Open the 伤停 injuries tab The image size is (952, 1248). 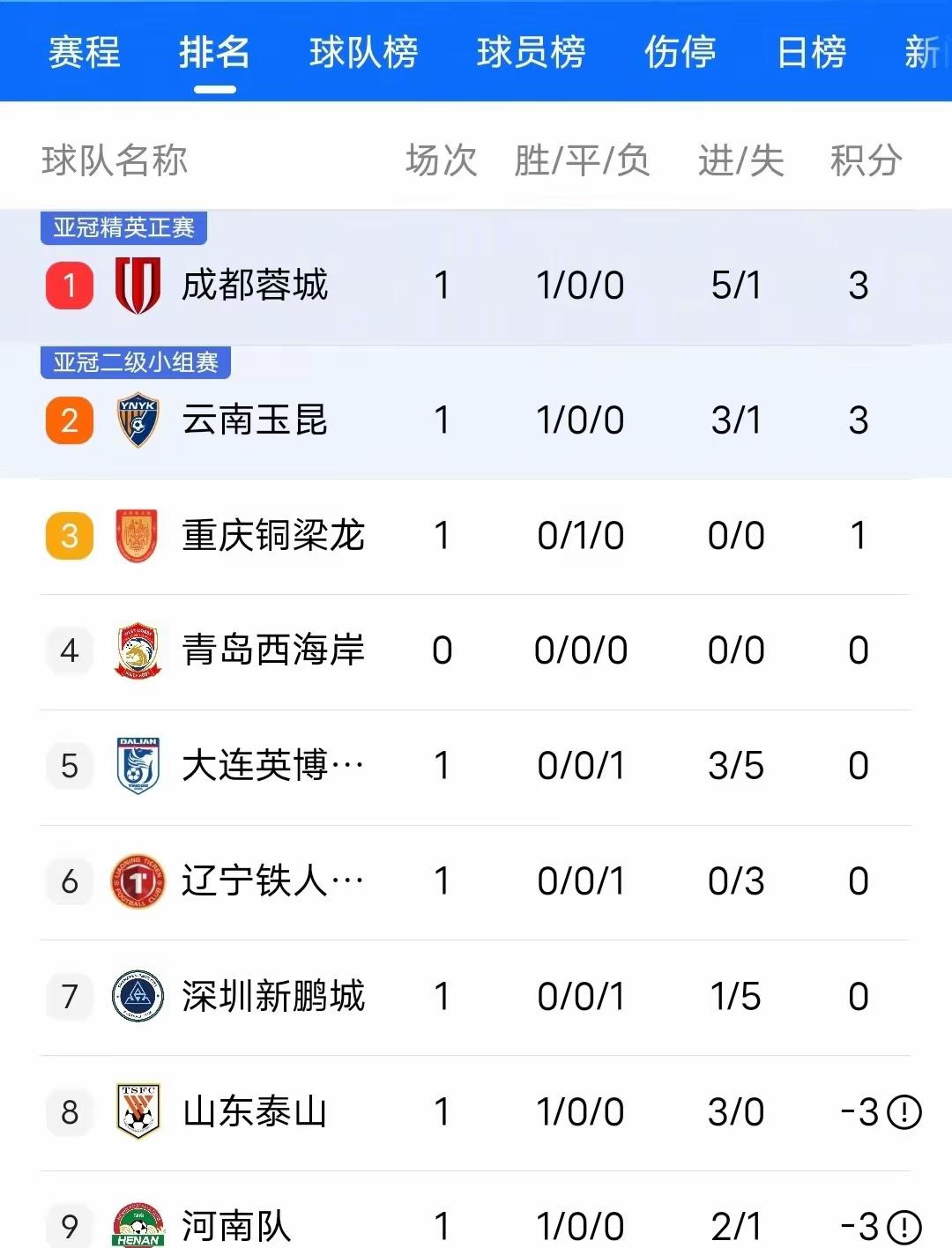point(679,53)
